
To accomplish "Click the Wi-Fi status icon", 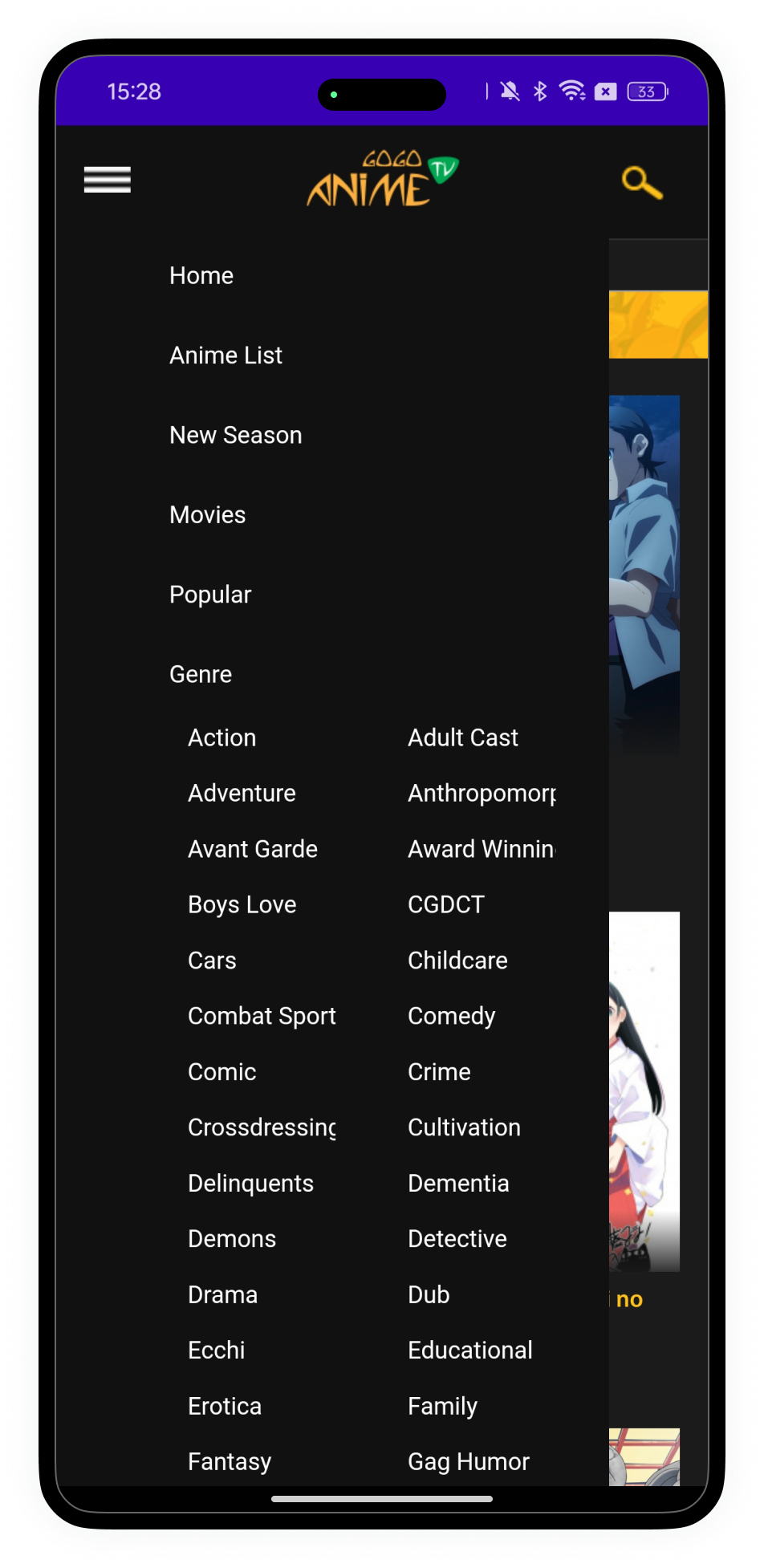I will (x=572, y=92).
